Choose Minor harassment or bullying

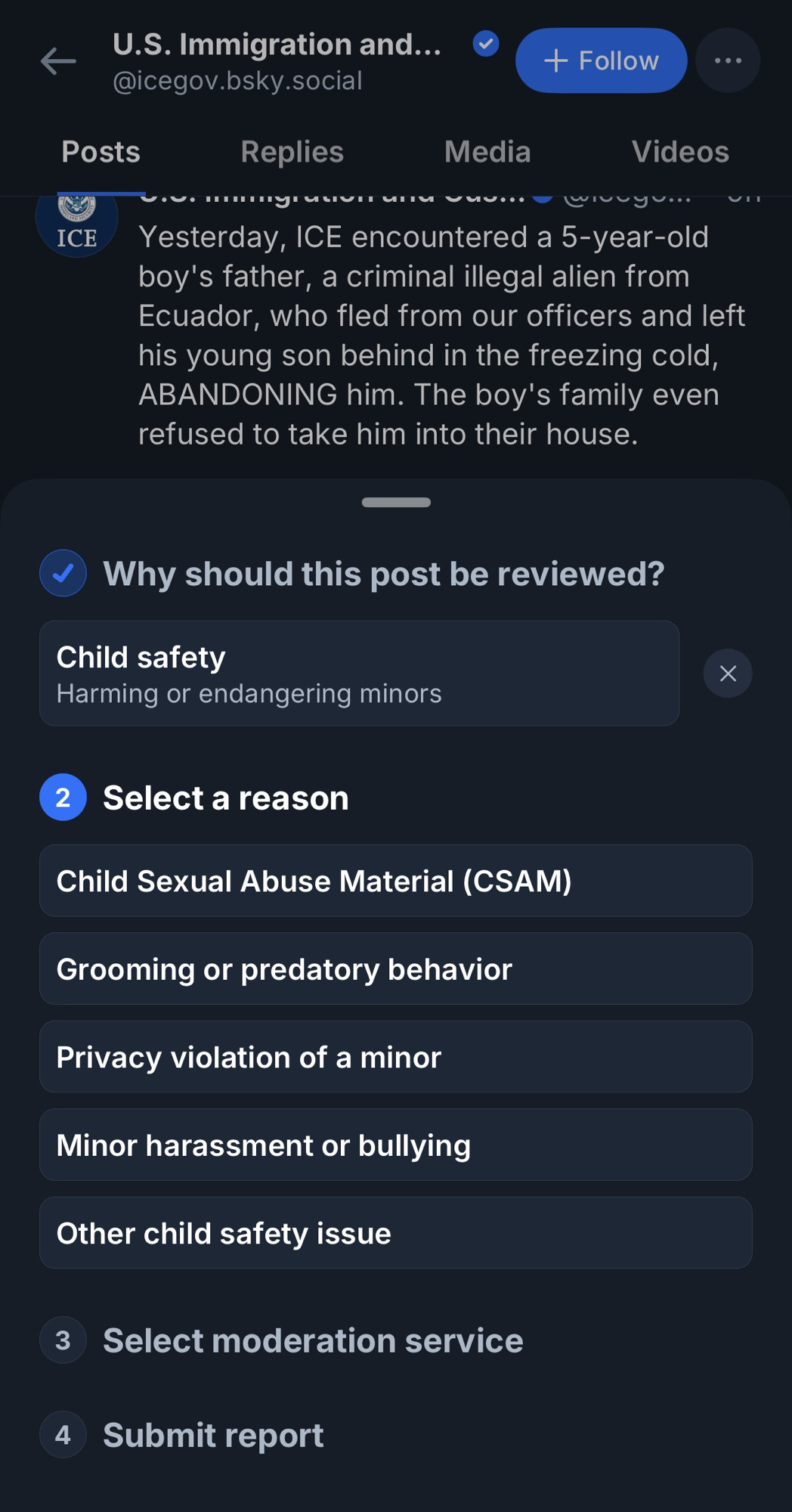[395, 1145]
